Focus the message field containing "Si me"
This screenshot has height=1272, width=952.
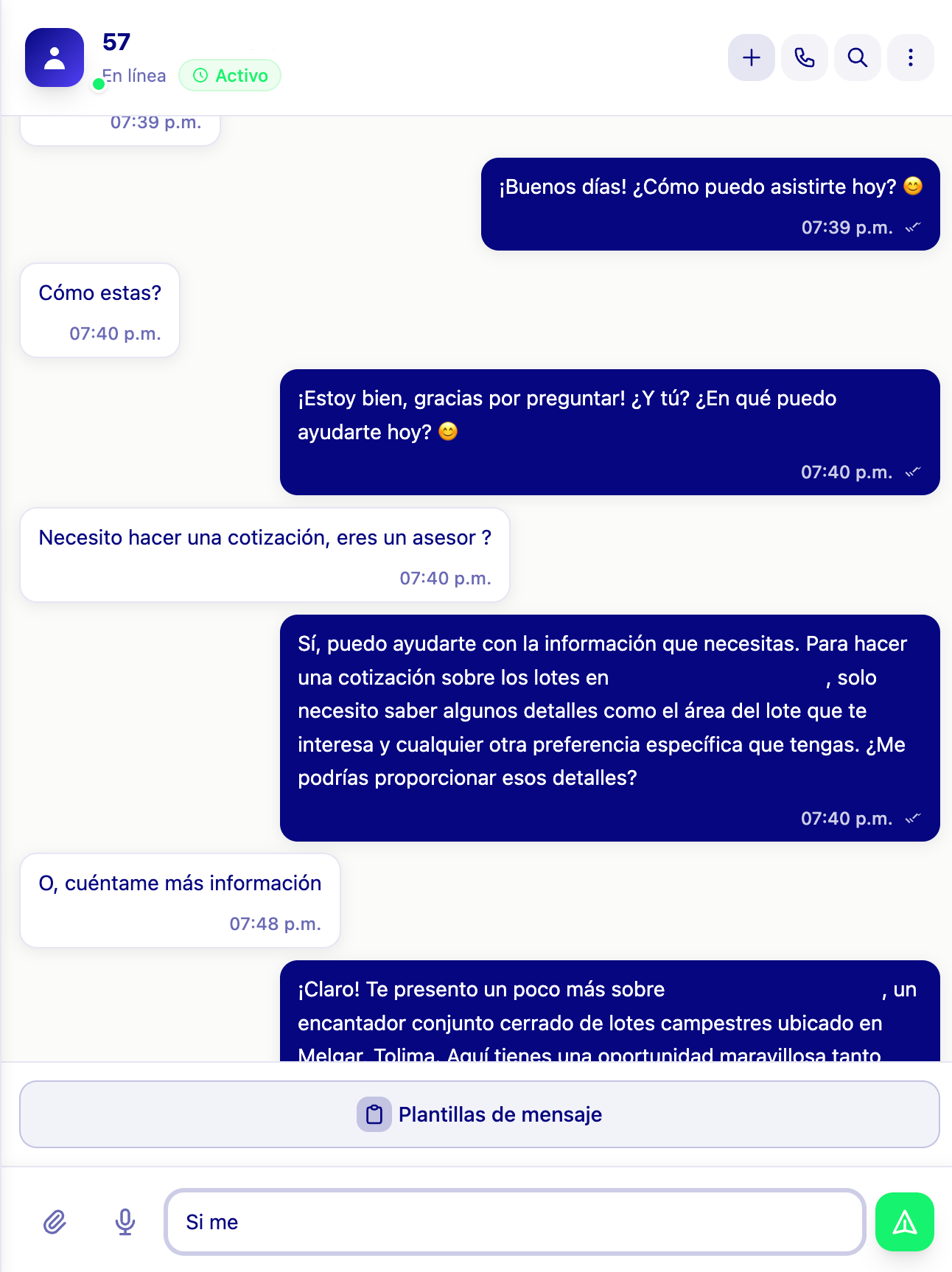tap(514, 1222)
